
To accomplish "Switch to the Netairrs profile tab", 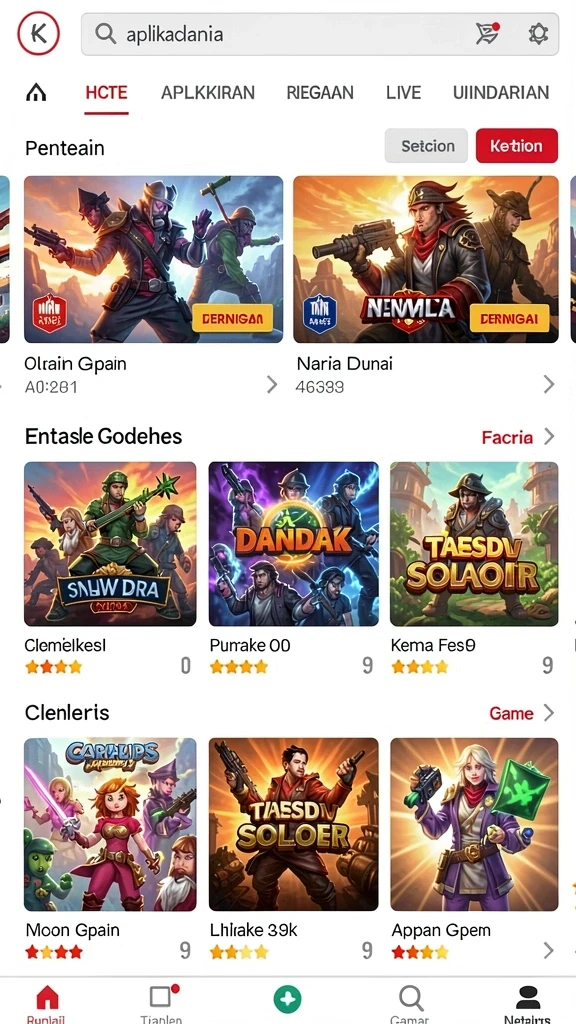I will tap(528, 1004).
